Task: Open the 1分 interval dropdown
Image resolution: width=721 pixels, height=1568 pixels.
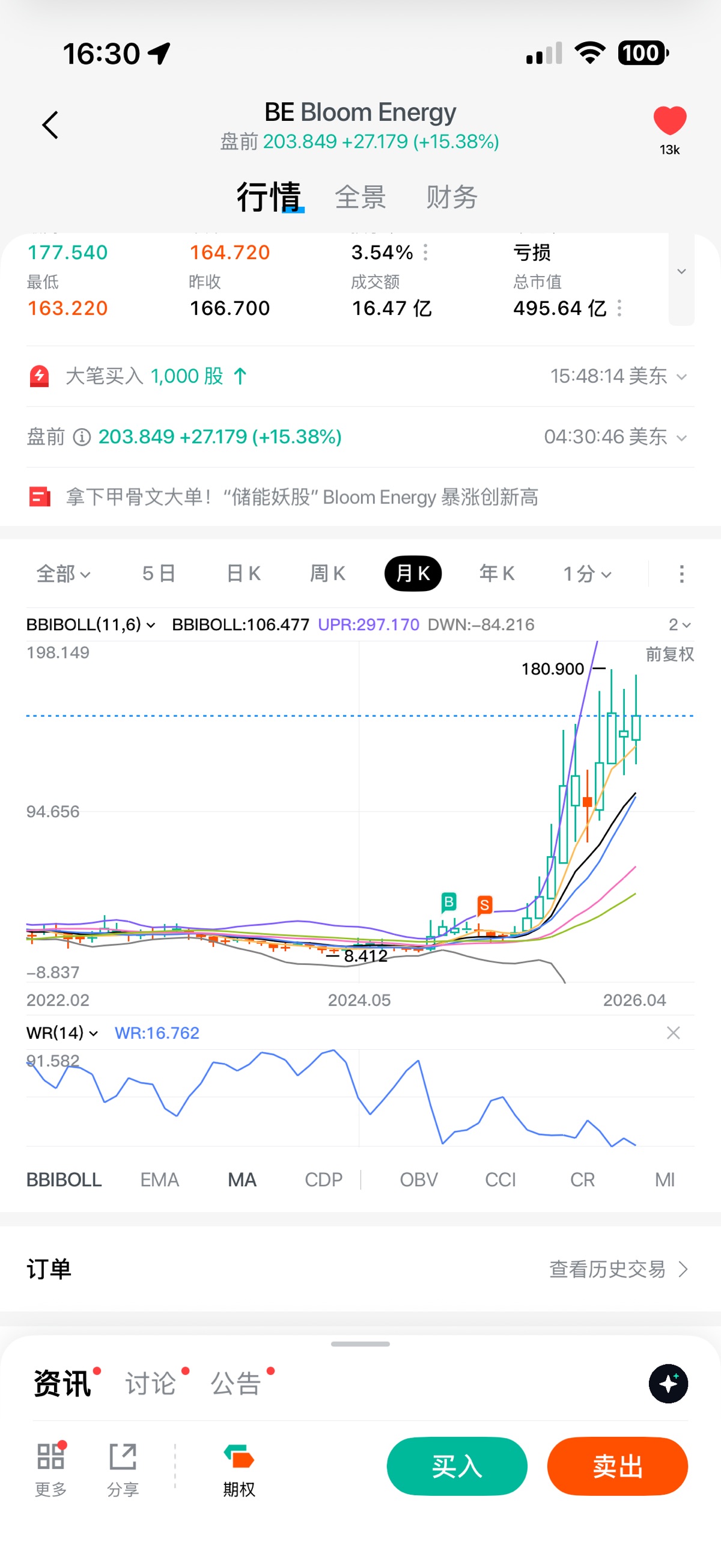Action: click(586, 574)
